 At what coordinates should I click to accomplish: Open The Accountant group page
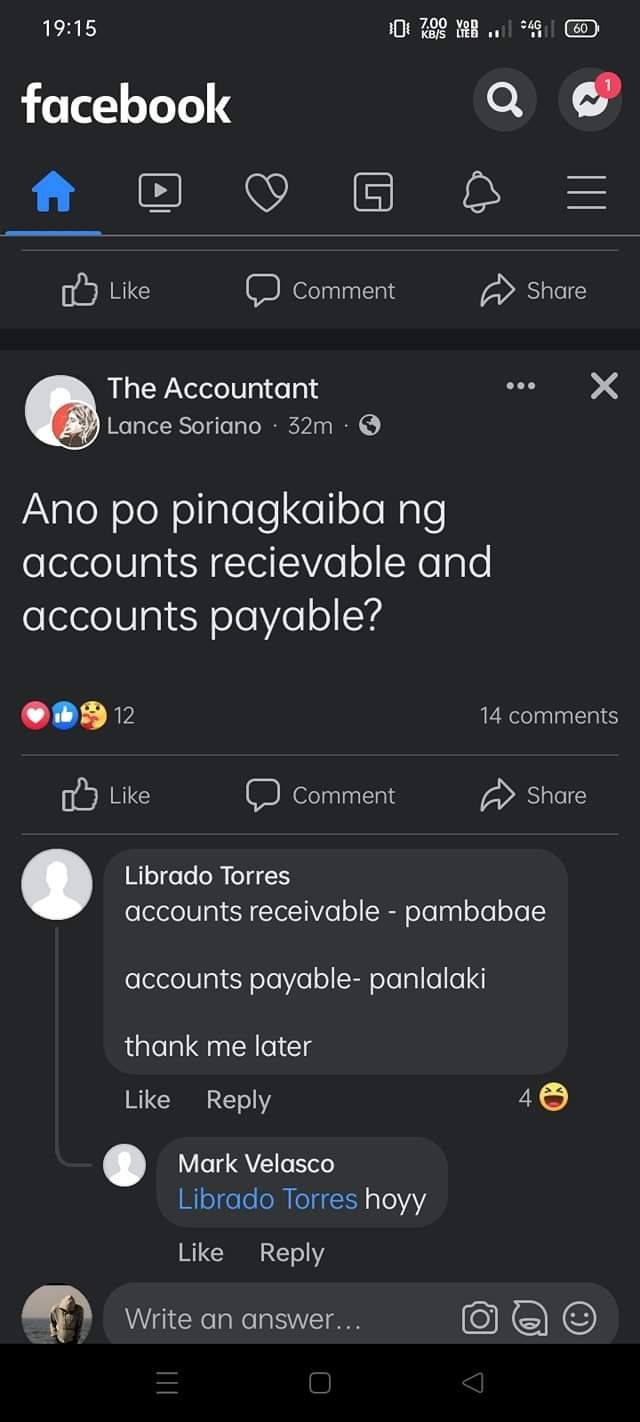pos(212,388)
